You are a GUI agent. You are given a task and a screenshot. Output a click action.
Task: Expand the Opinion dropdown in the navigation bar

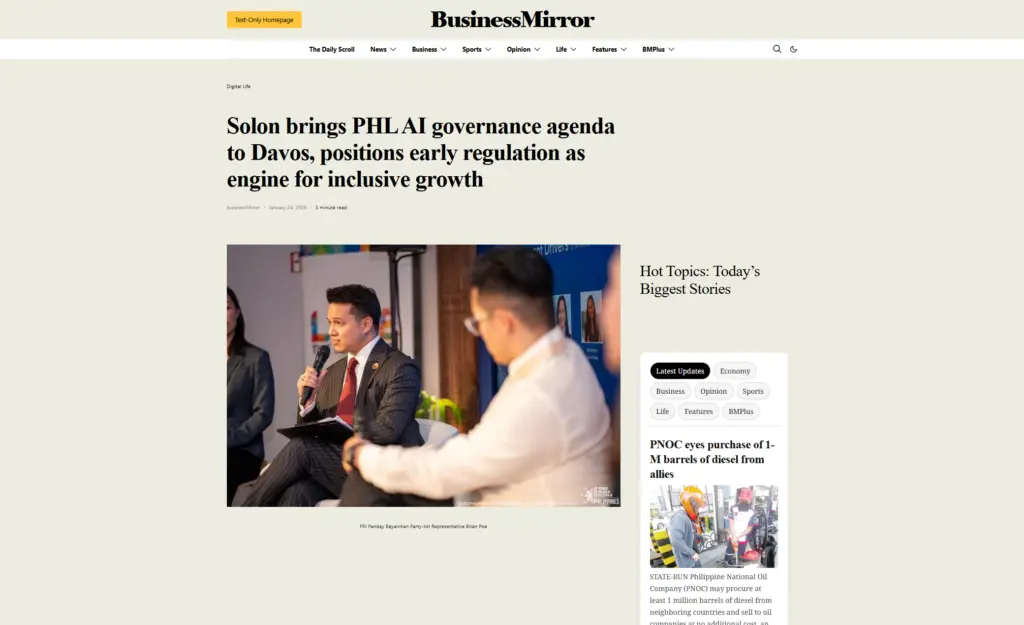click(x=523, y=49)
